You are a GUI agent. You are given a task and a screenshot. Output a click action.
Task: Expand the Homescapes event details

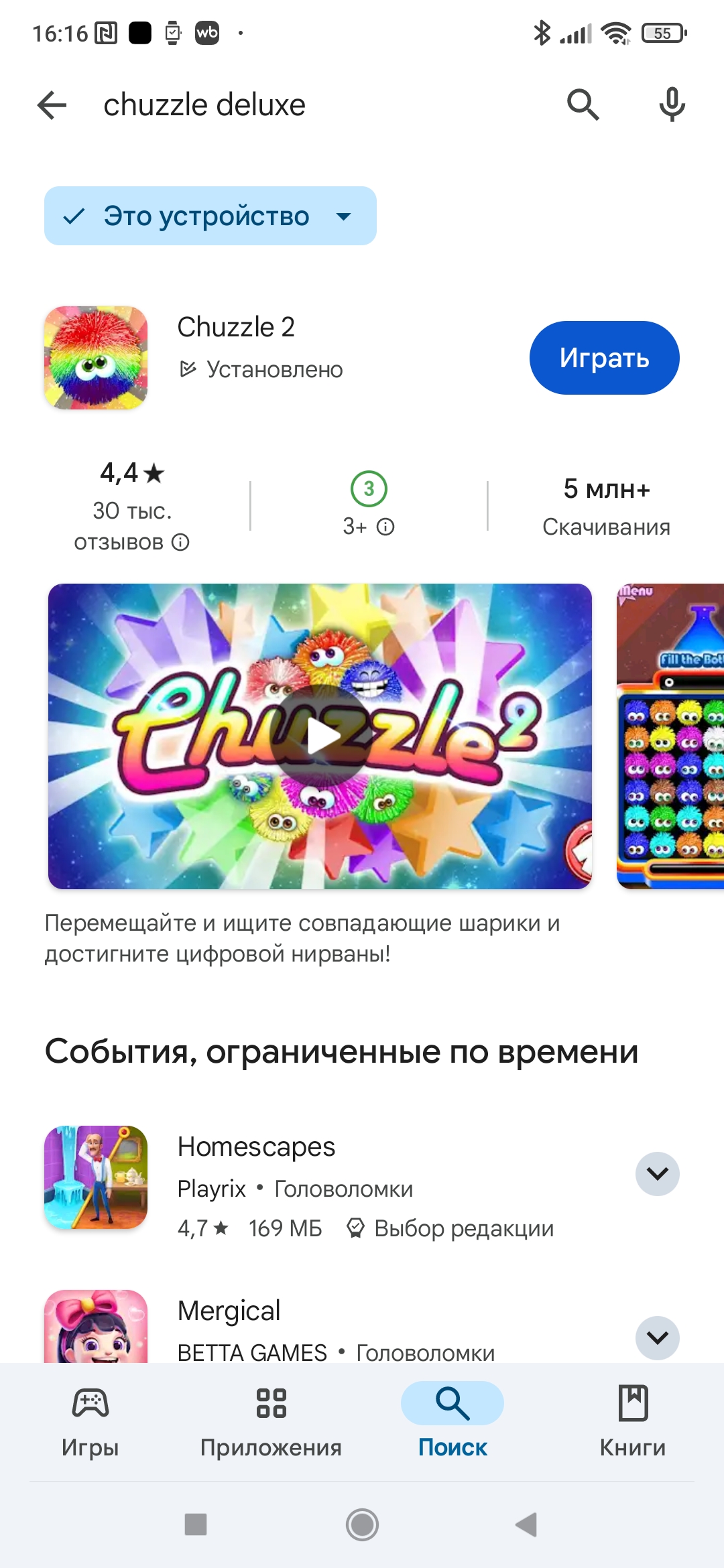[657, 1174]
